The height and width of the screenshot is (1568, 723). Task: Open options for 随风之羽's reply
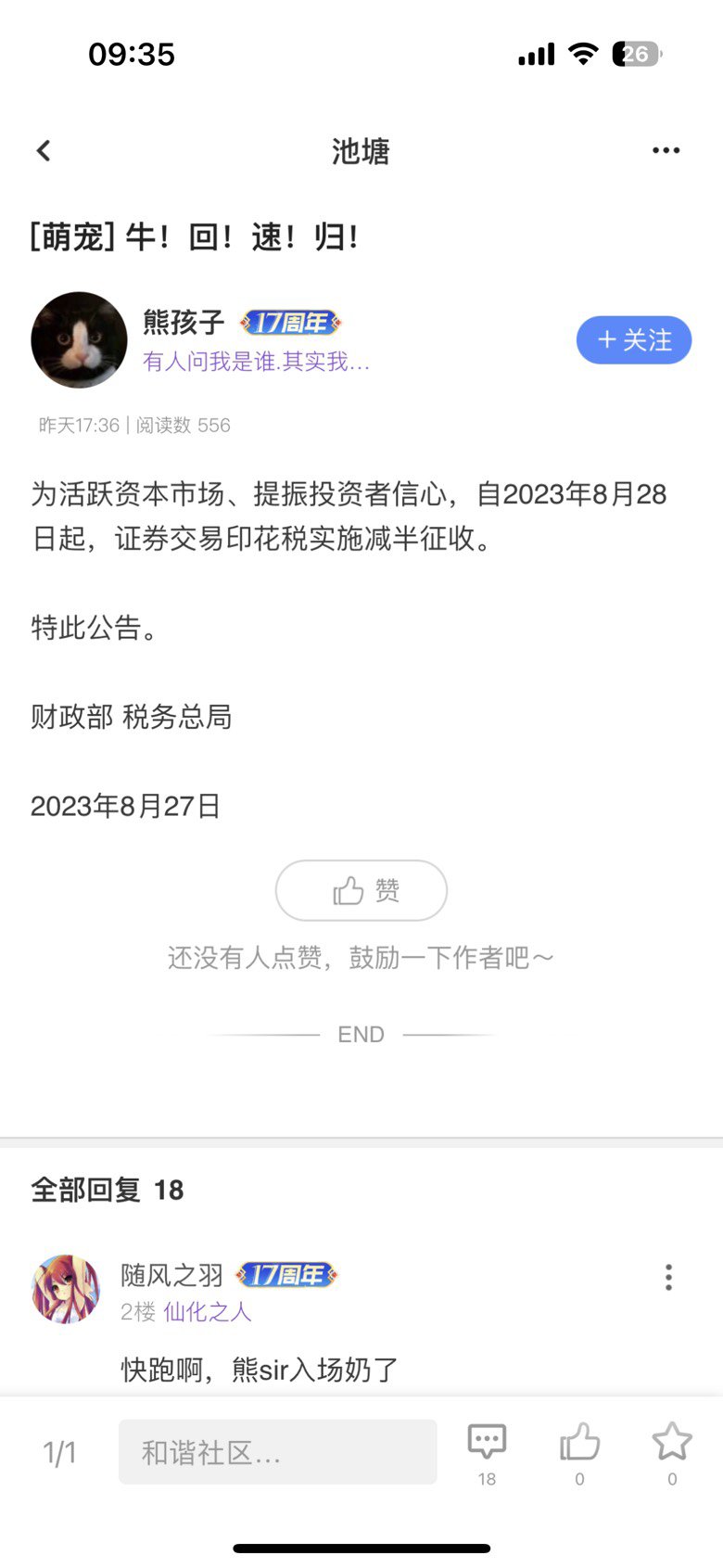(x=668, y=1278)
